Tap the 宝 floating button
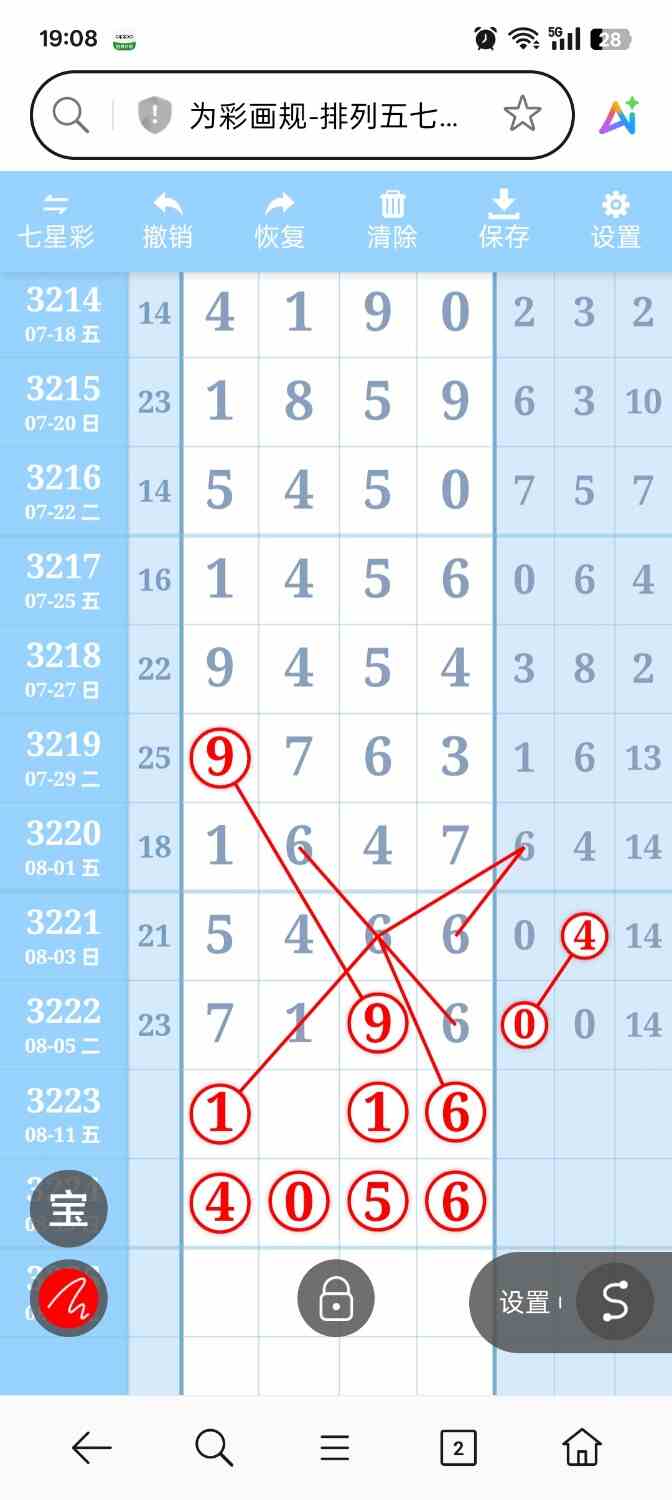This screenshot has height=1500, width=672. [x=68, y=1210]
